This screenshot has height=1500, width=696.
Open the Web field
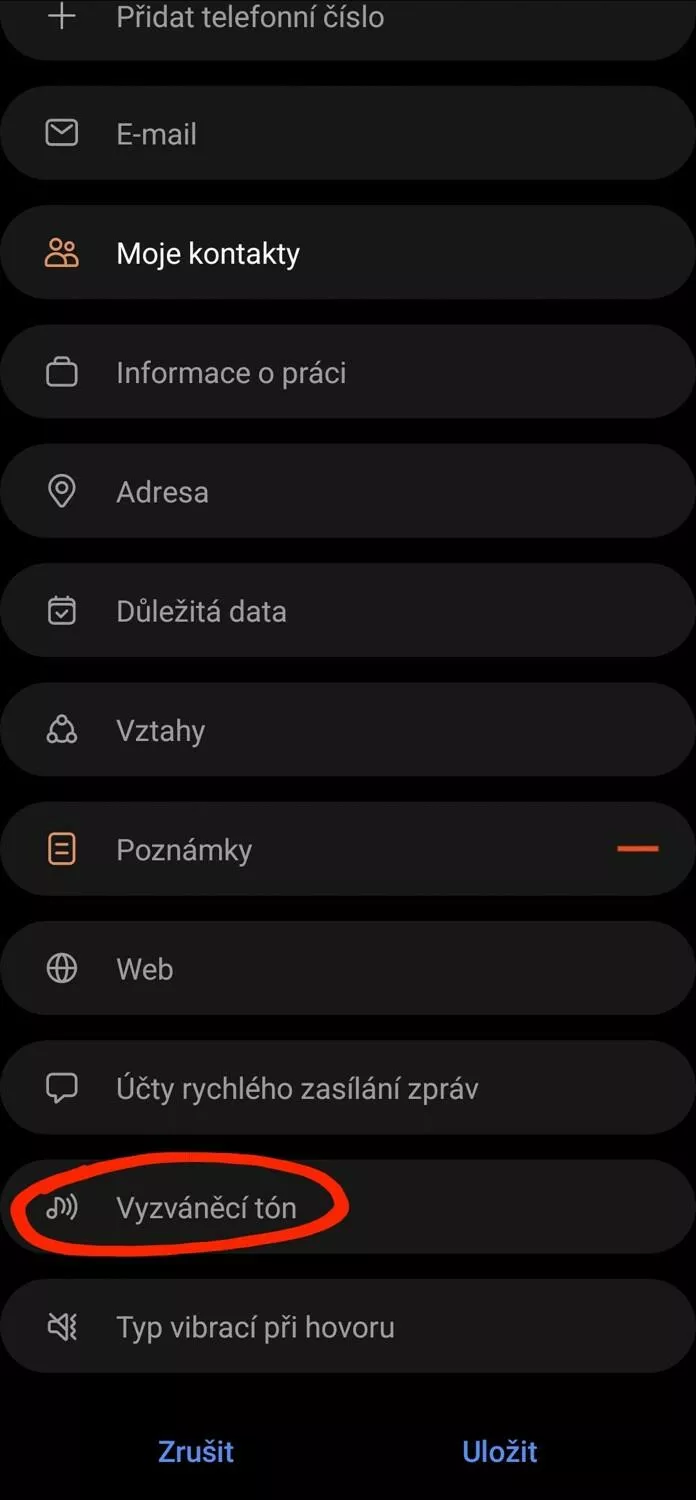pyautogui.click(x=348, y=968)
